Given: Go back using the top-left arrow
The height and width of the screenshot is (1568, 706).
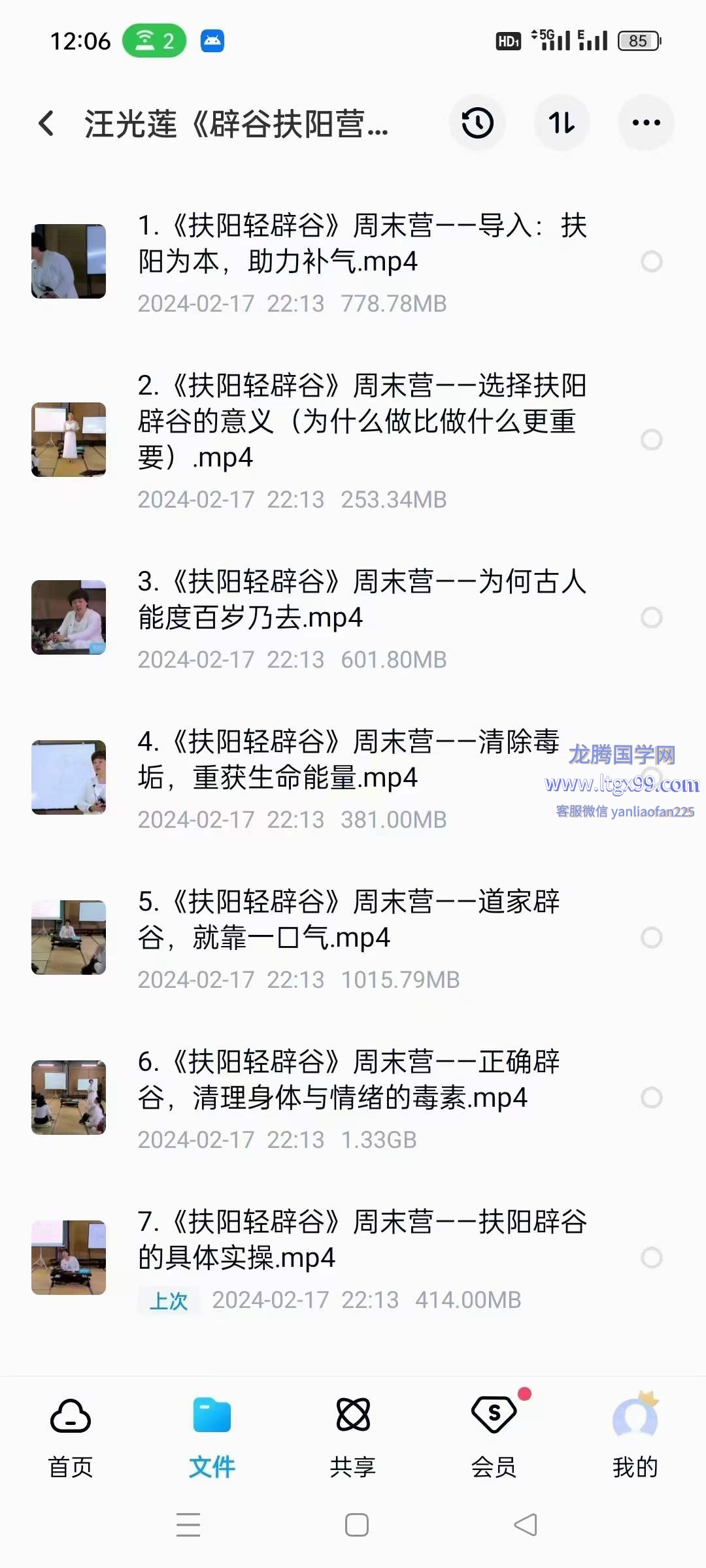Looking at the screenshot, I should tap(46, 123).
